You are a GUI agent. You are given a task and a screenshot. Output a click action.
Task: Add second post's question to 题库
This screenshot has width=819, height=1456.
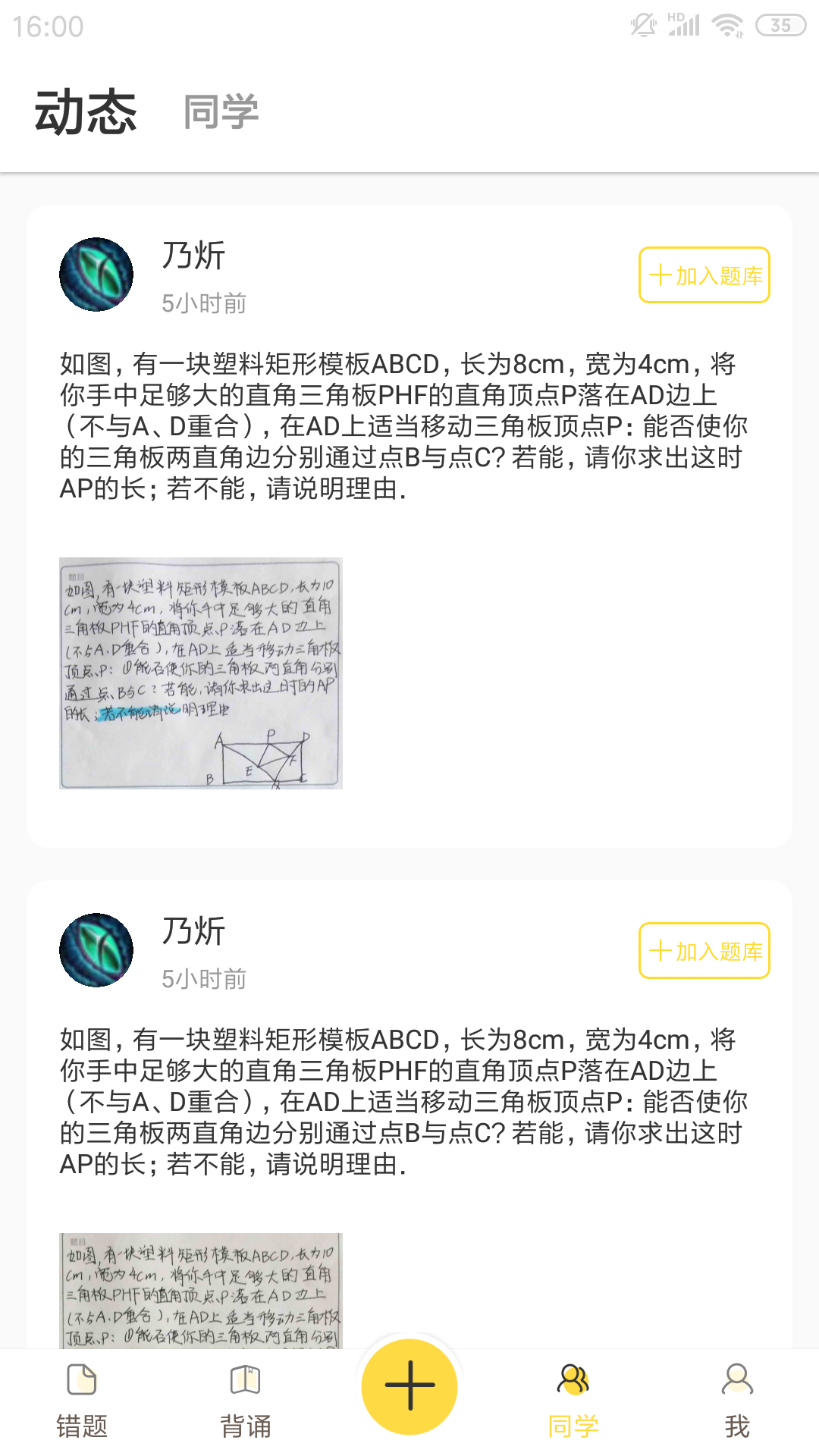[704, 951]
